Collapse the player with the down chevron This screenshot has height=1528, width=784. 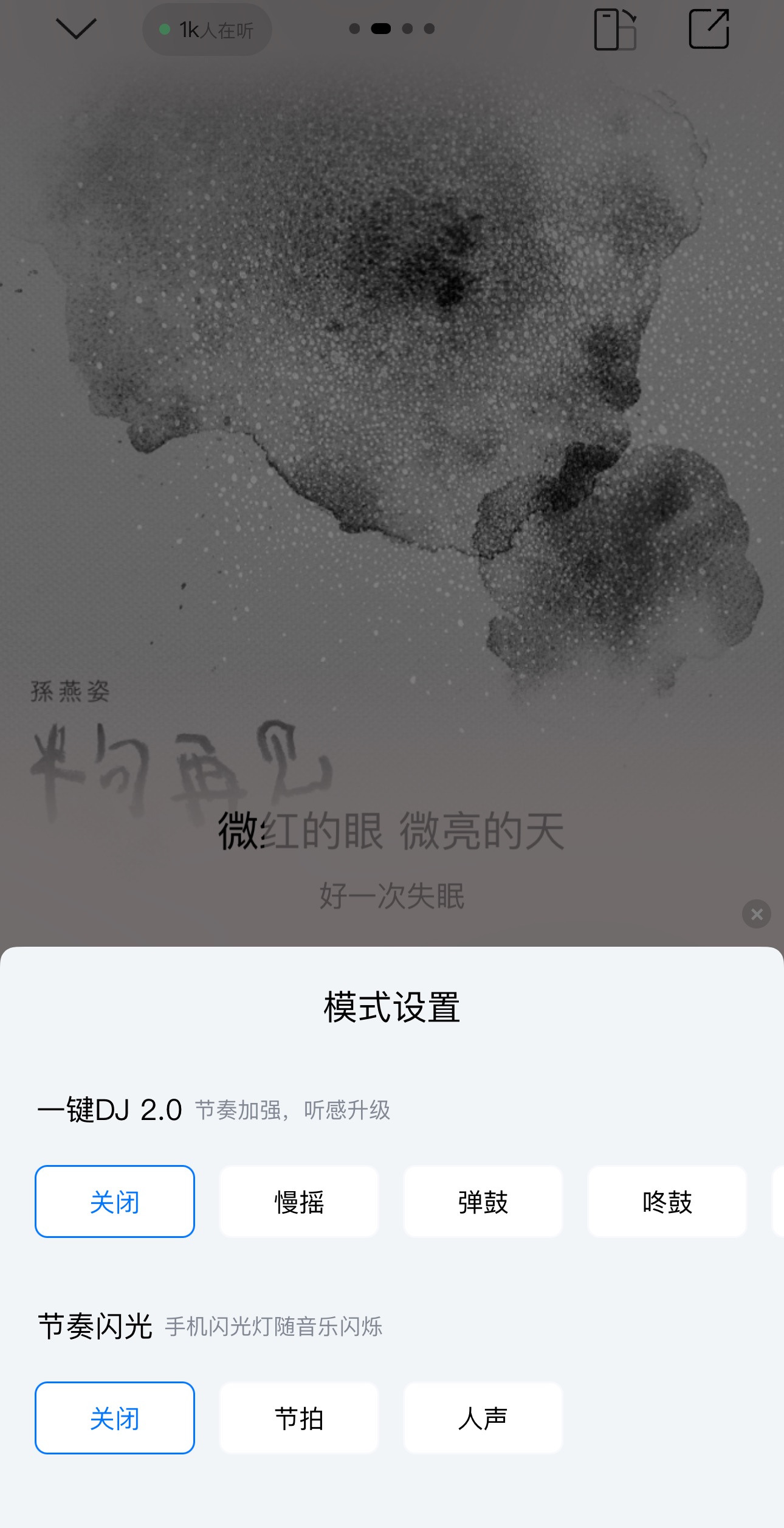click(x=76, y=29)
